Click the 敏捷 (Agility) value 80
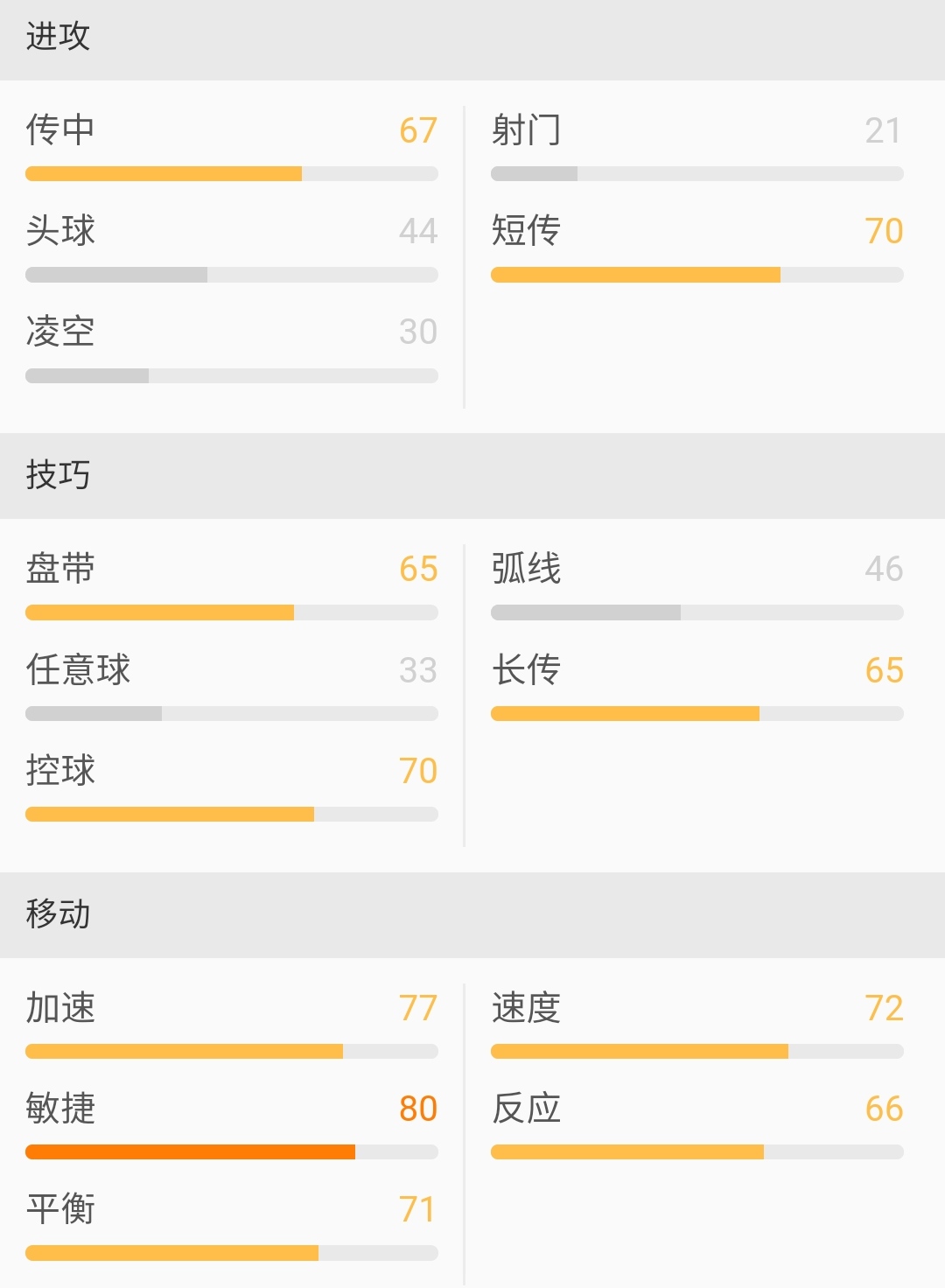945x1288 pixels. (419, 1109)
